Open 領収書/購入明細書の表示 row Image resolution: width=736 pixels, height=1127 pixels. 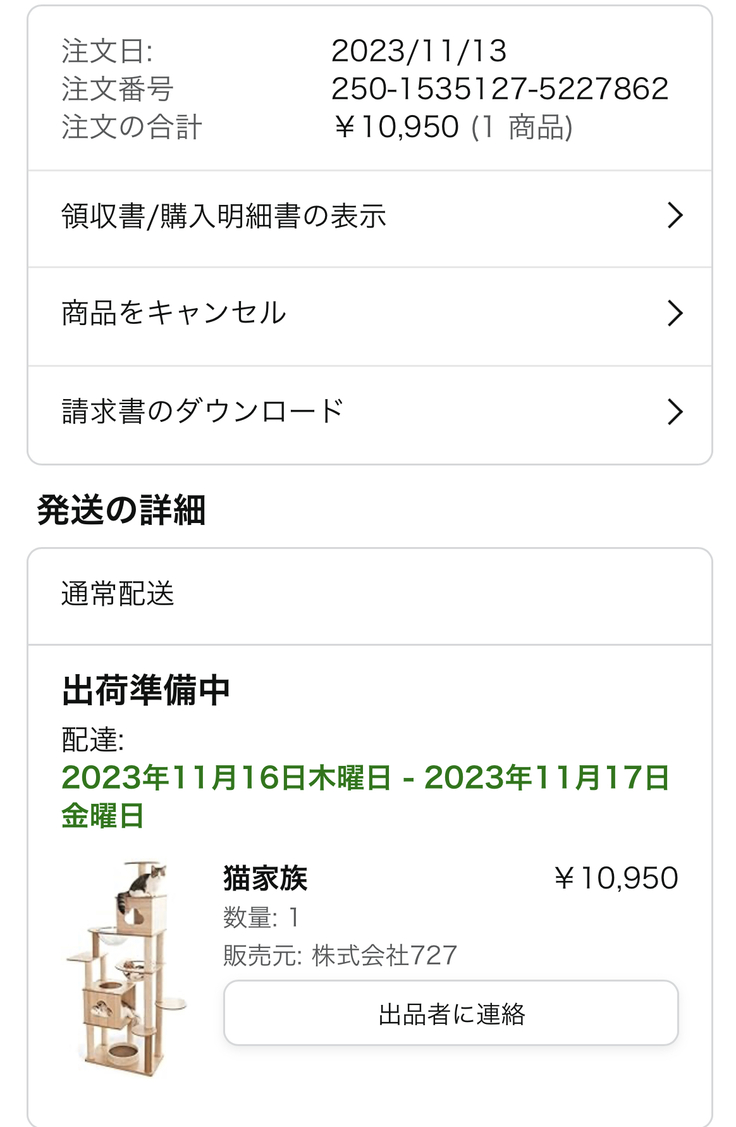[368, 217]
